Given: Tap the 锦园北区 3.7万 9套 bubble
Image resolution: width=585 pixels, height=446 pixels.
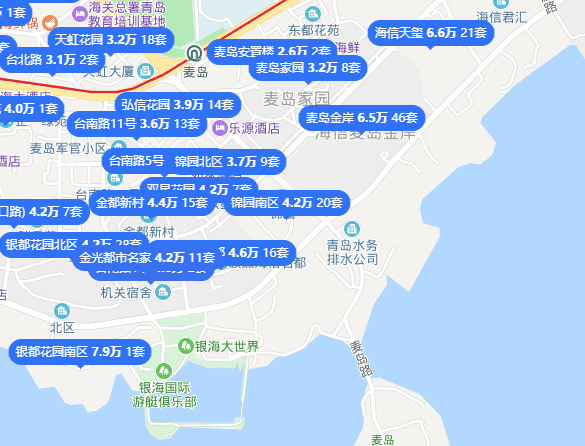Looking at the screenshot, I should 227,162.
